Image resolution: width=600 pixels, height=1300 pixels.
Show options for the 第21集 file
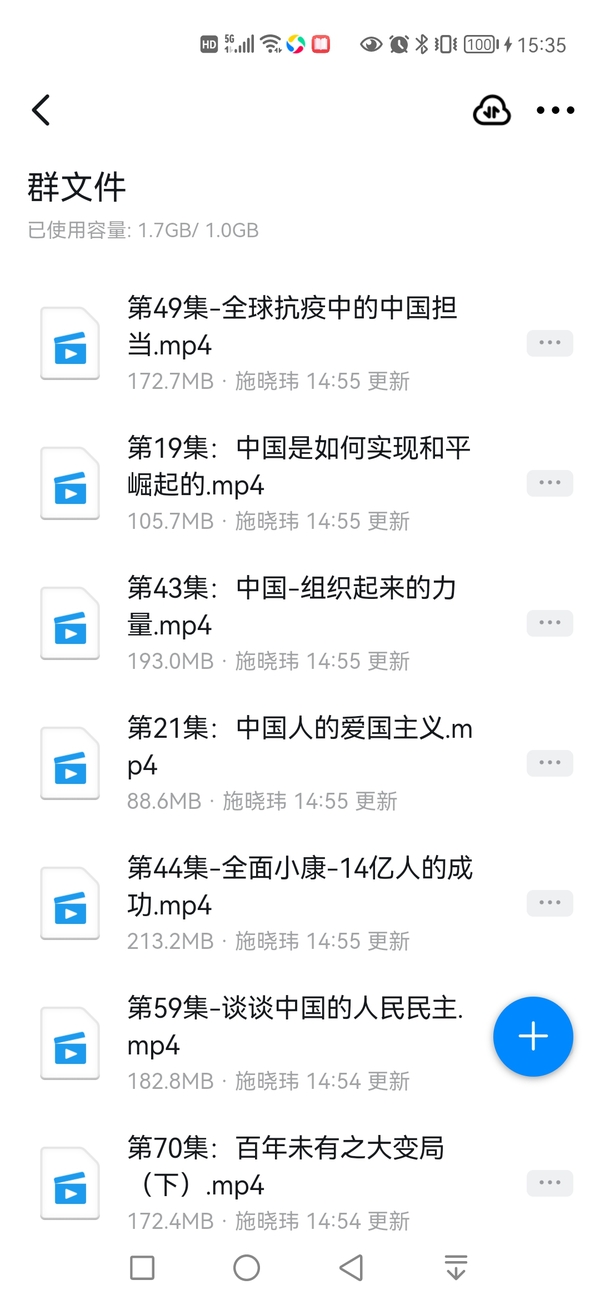pos(549,763)
